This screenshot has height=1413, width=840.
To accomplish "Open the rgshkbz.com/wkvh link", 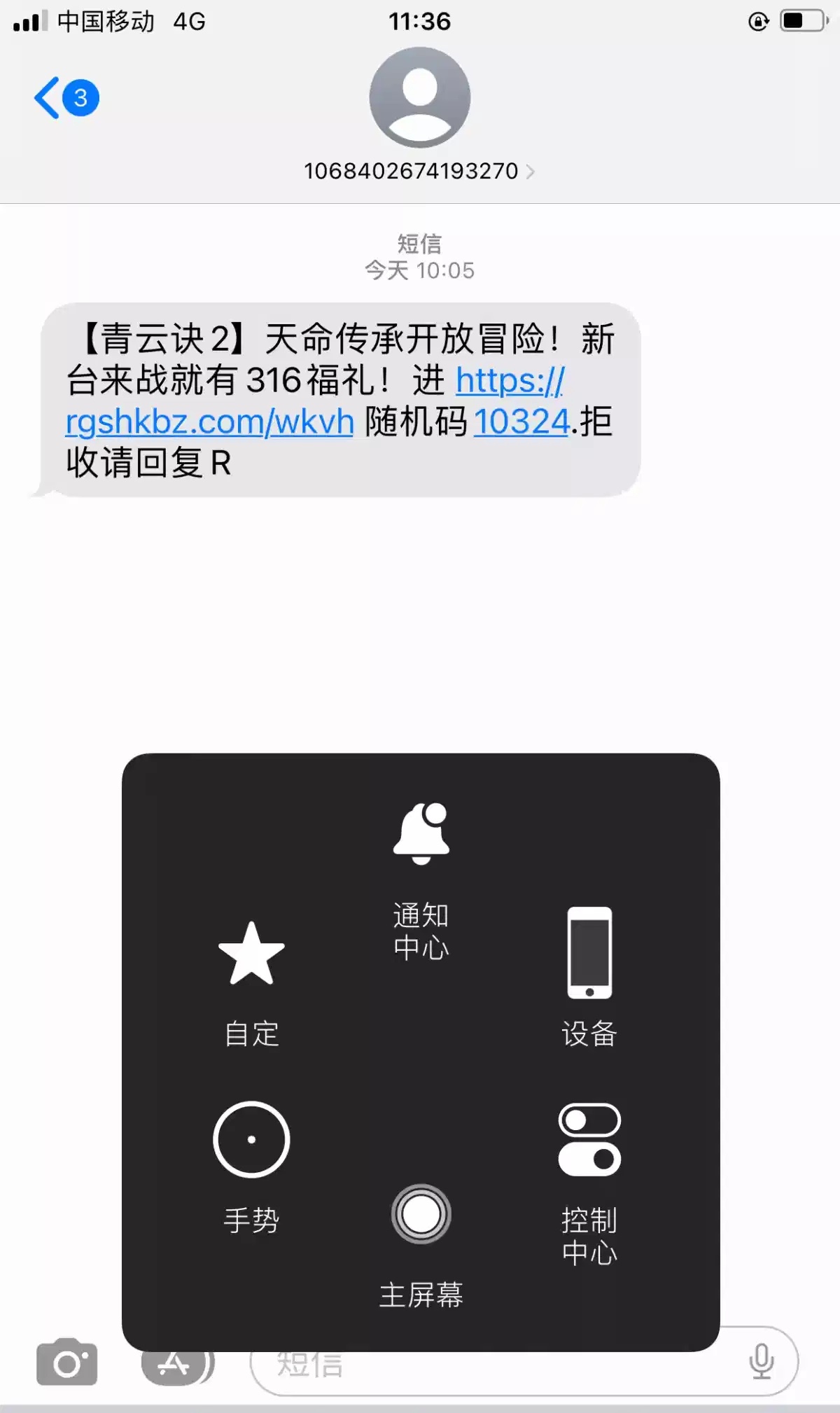I will tap(209, 422).
